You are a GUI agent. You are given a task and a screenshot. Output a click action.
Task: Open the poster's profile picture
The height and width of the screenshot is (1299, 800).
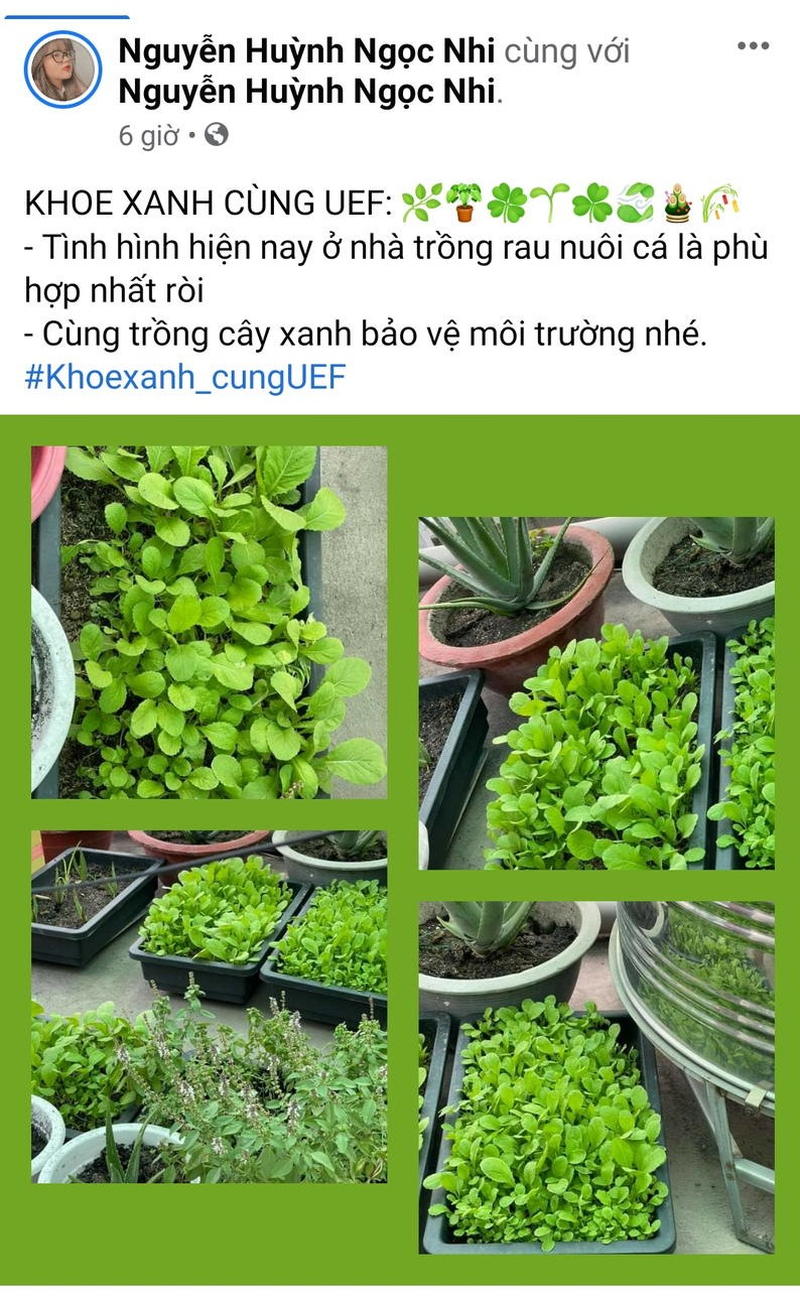pos(63,70)
